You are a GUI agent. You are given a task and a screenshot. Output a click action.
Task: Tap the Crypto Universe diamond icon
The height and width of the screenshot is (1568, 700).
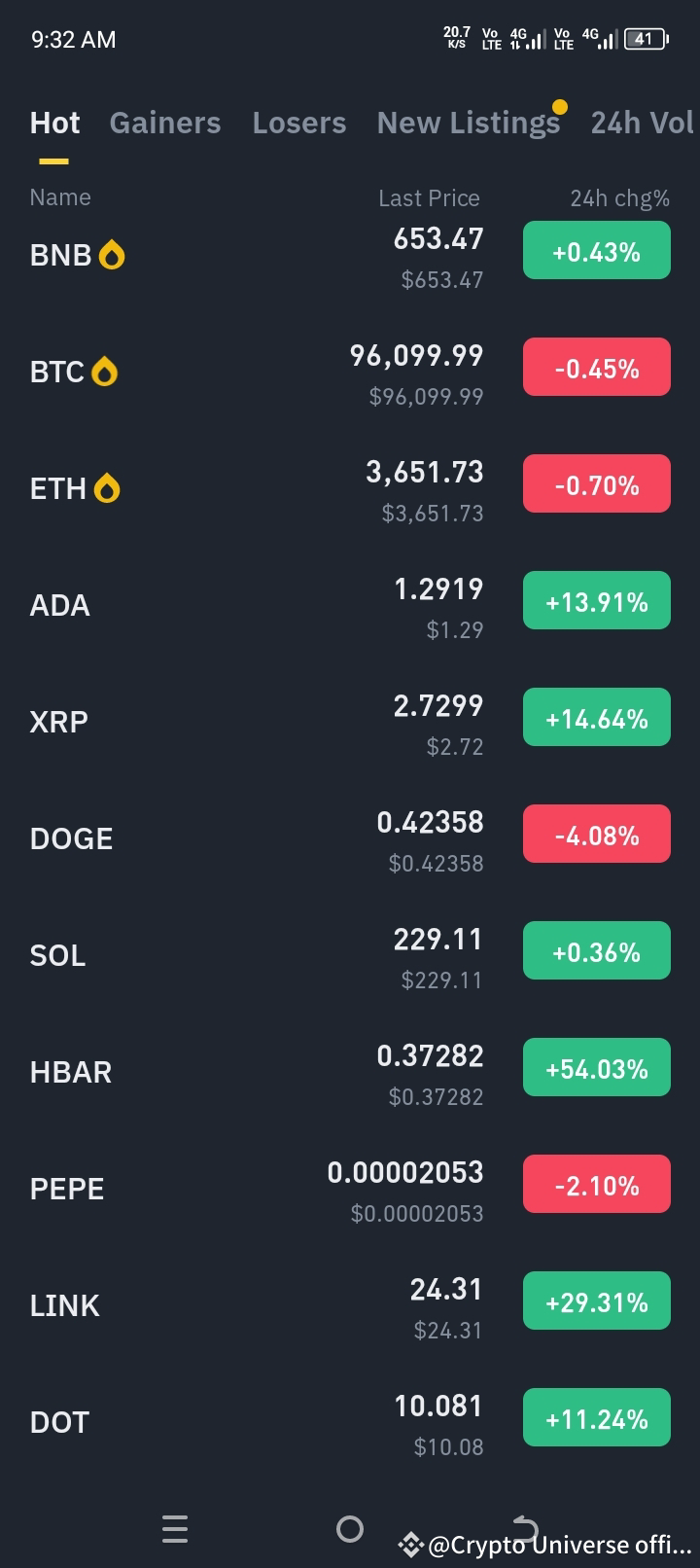tap(413, 1544)
